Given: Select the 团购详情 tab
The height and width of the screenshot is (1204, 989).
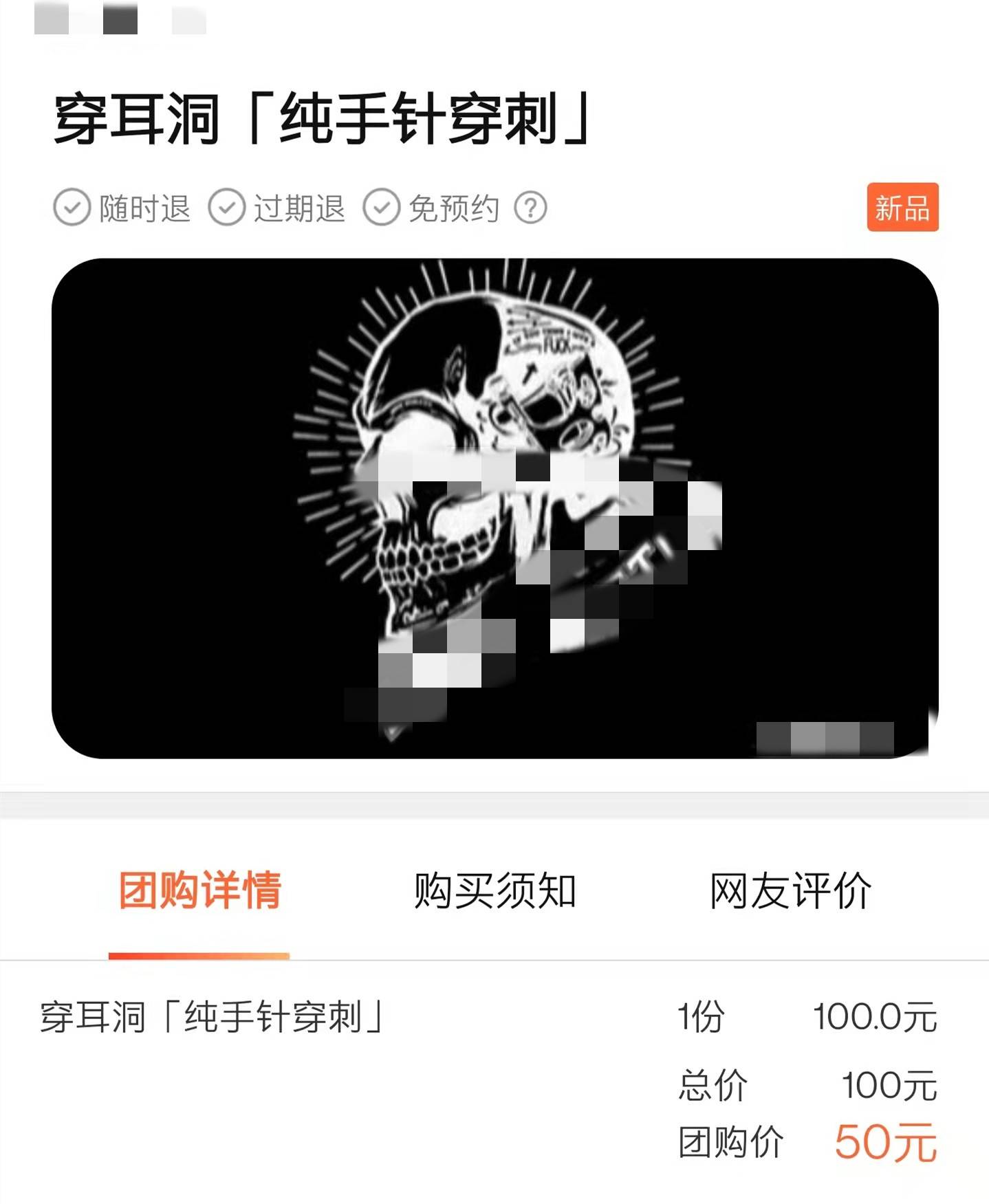Looking at the screenshot, I should pyautogui.click(x=199, y=891).
